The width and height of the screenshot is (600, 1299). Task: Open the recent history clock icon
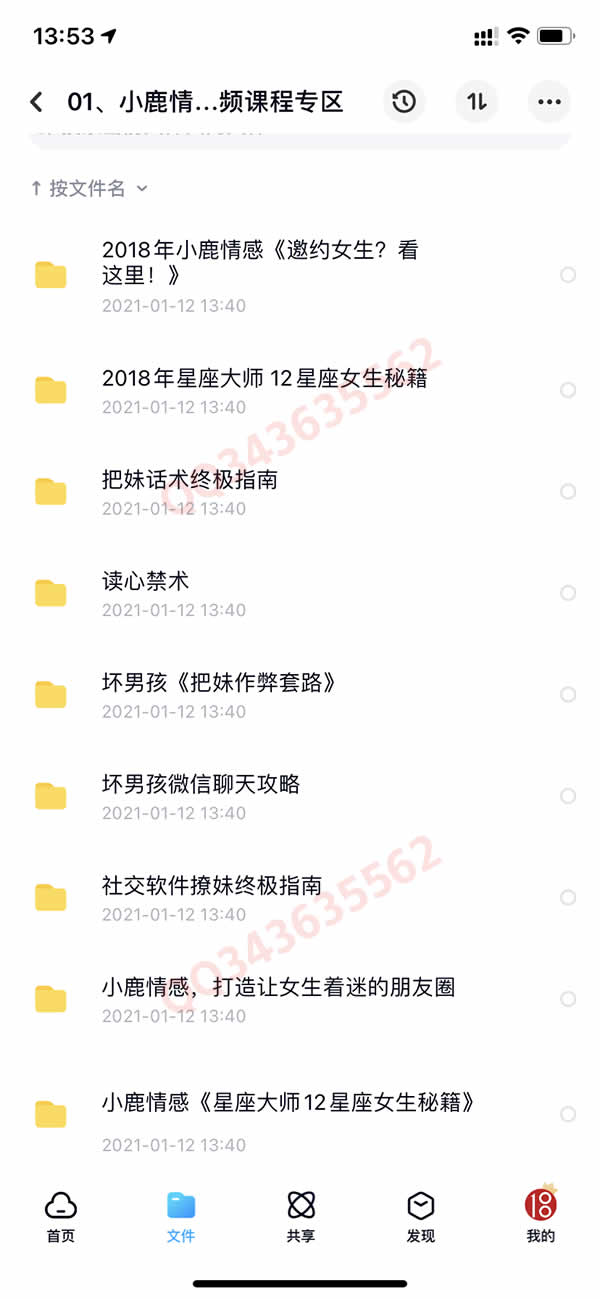click(x=404, y=102)
